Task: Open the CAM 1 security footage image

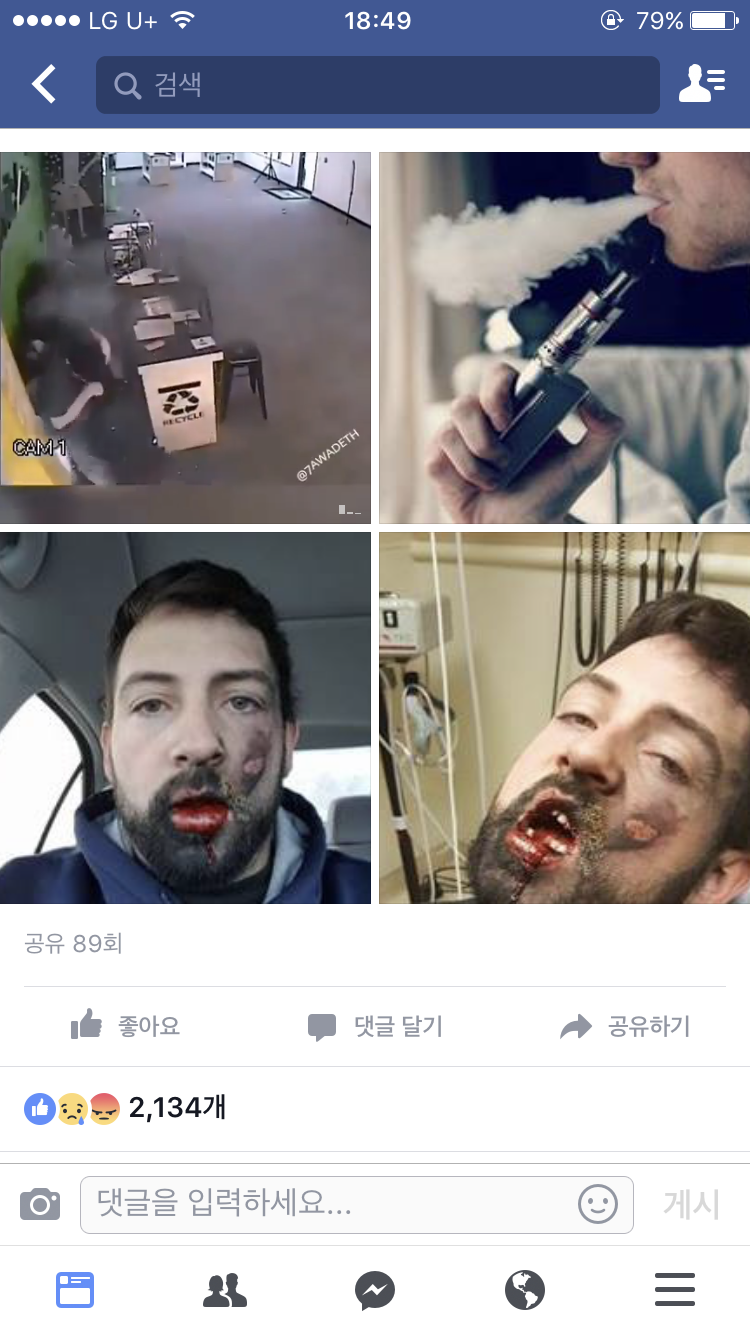Action: (x=185, y=337)
